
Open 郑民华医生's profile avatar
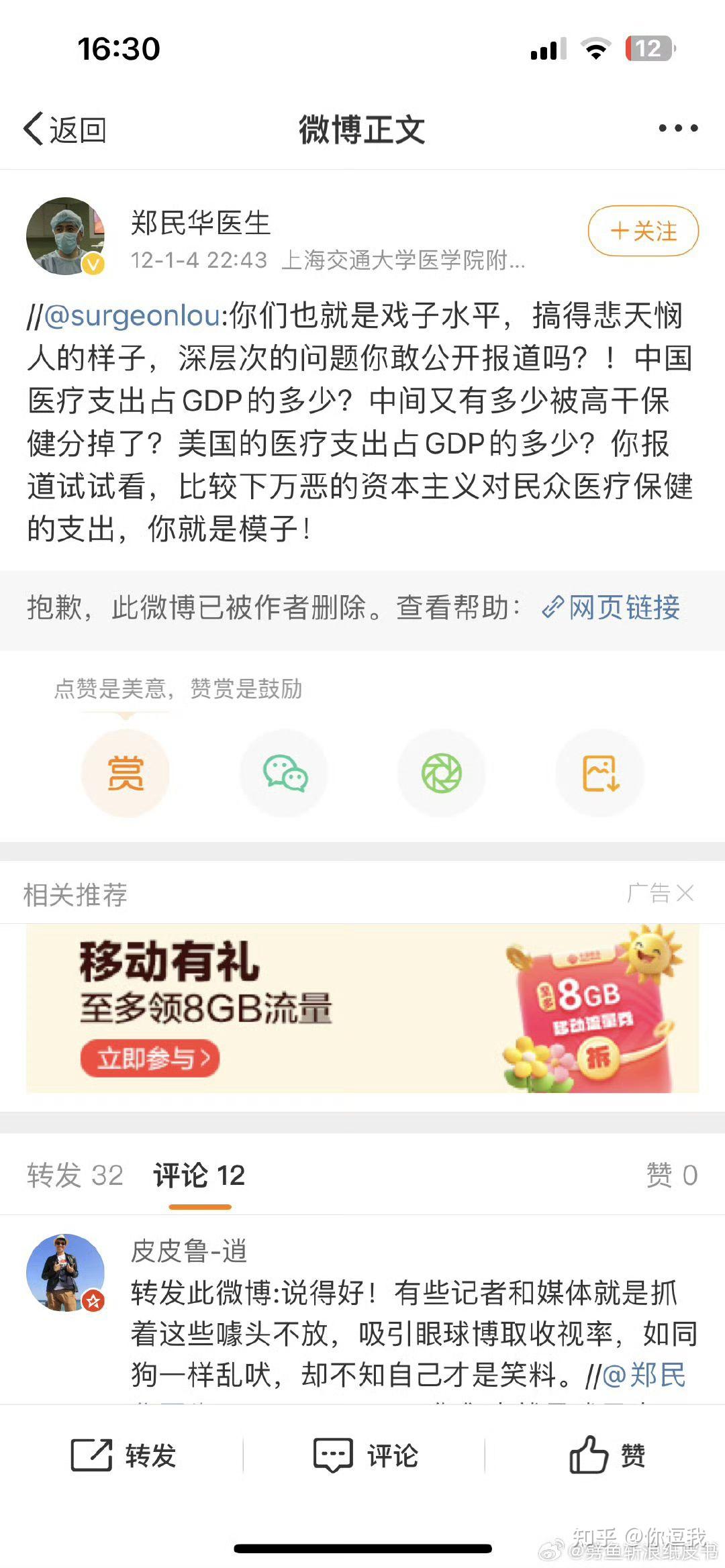point(65,236)
